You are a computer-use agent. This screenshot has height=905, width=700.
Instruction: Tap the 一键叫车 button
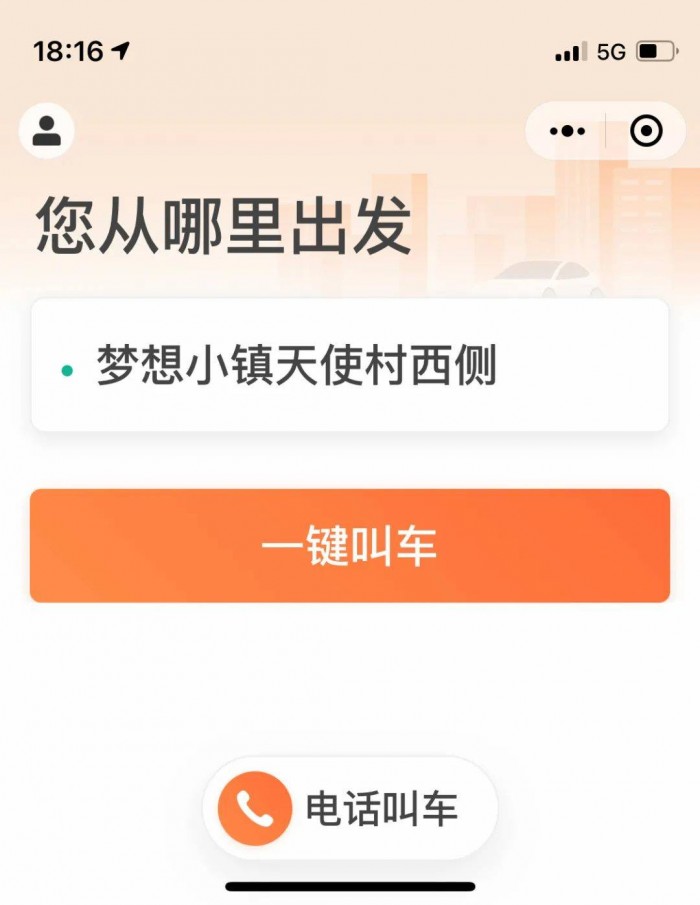[349, 546]
